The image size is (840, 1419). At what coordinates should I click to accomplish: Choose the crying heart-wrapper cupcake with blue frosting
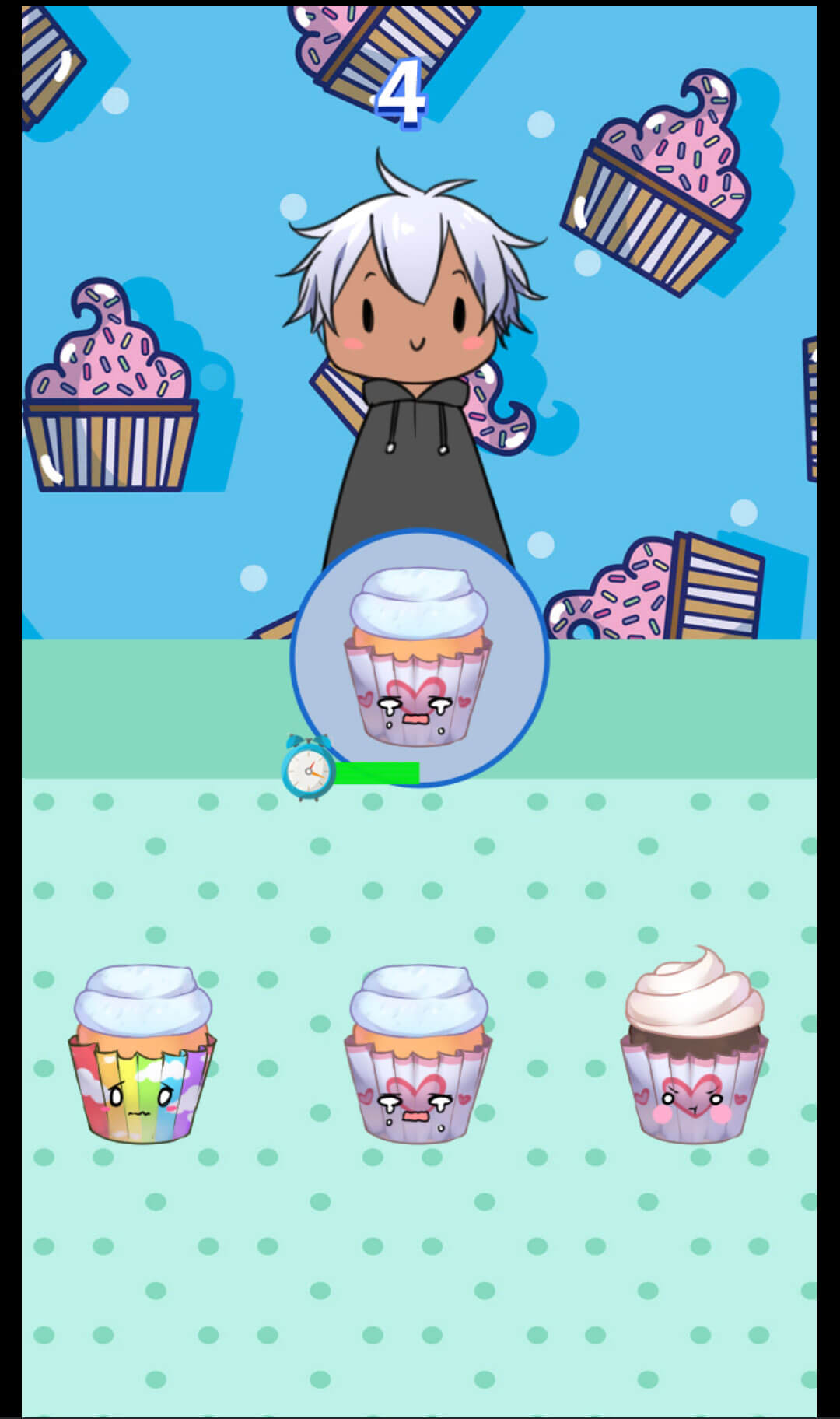[418, 1054]
